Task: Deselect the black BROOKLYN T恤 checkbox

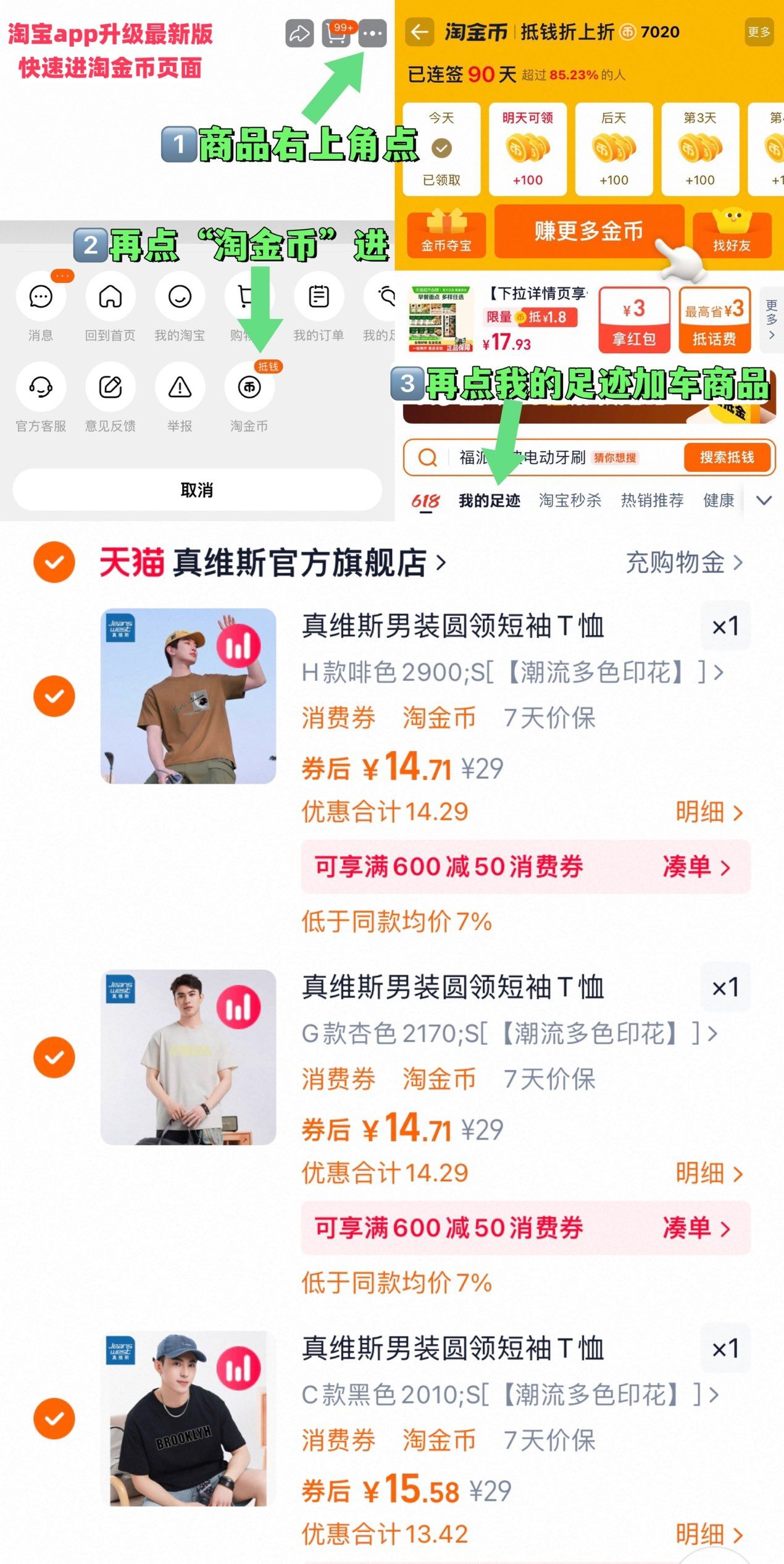Action: (x=54, y=1418)
